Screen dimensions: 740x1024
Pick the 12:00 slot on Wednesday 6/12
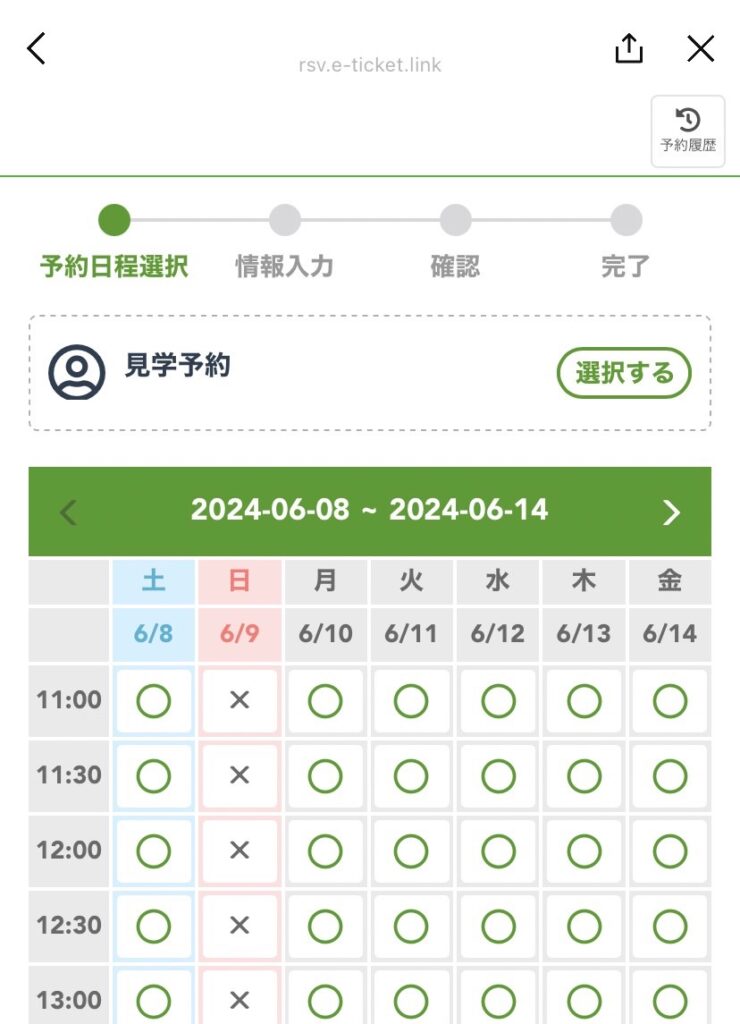tap(498, 851)
